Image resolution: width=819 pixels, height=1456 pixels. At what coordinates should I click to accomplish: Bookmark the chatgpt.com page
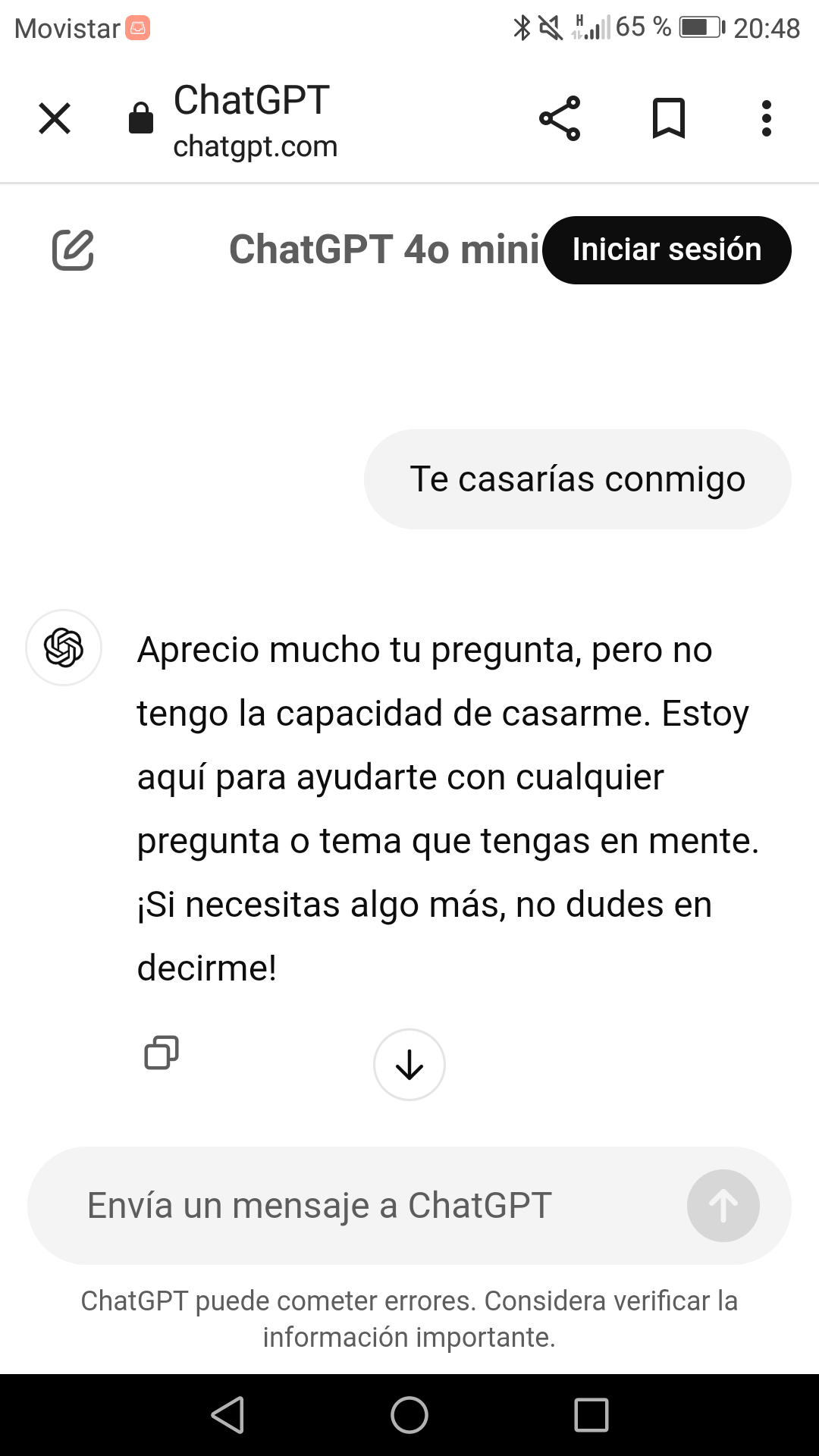pyautogui.click(x=668, y=118)
